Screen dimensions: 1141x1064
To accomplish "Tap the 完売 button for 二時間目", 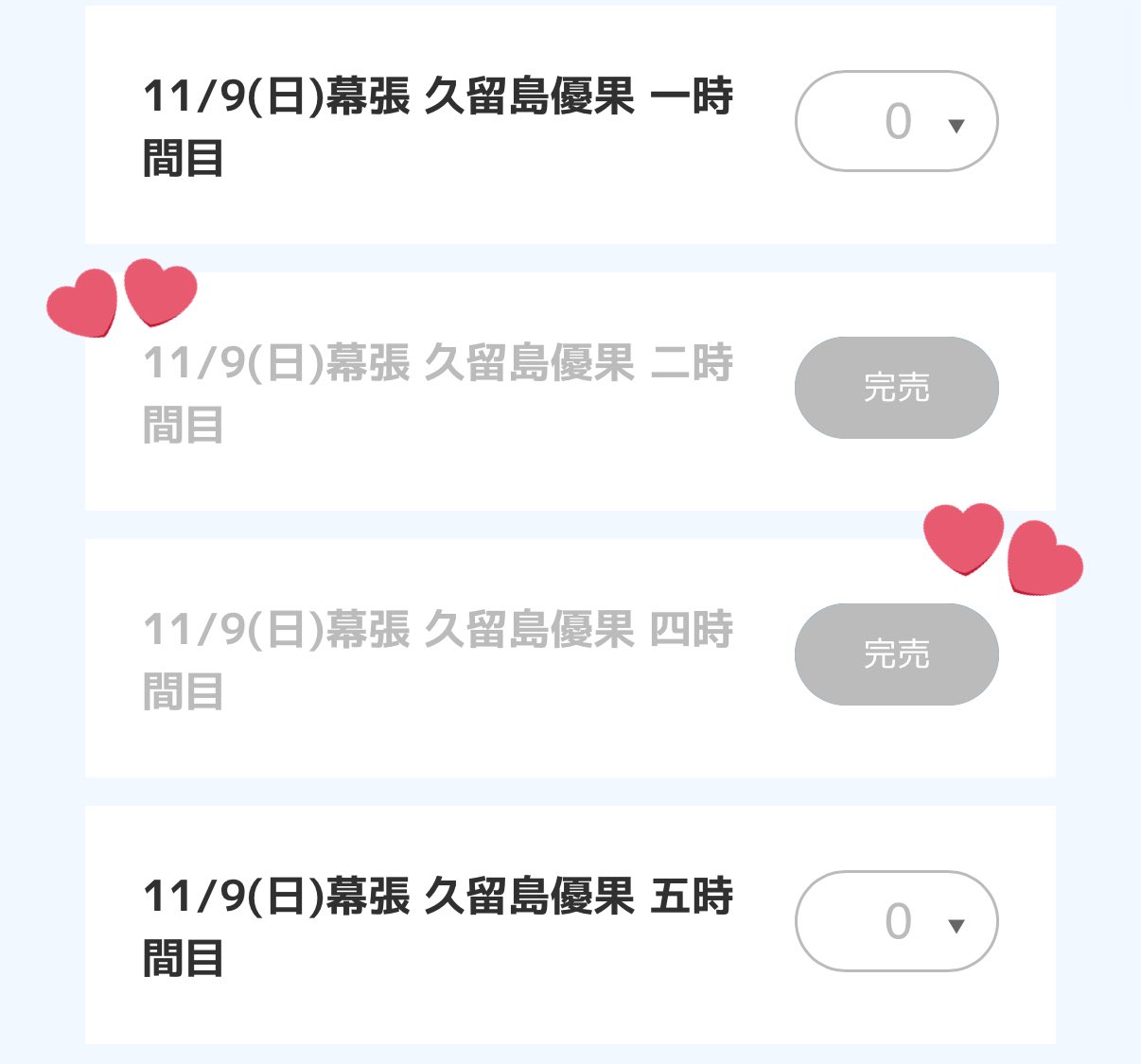I will coord(896,388).
